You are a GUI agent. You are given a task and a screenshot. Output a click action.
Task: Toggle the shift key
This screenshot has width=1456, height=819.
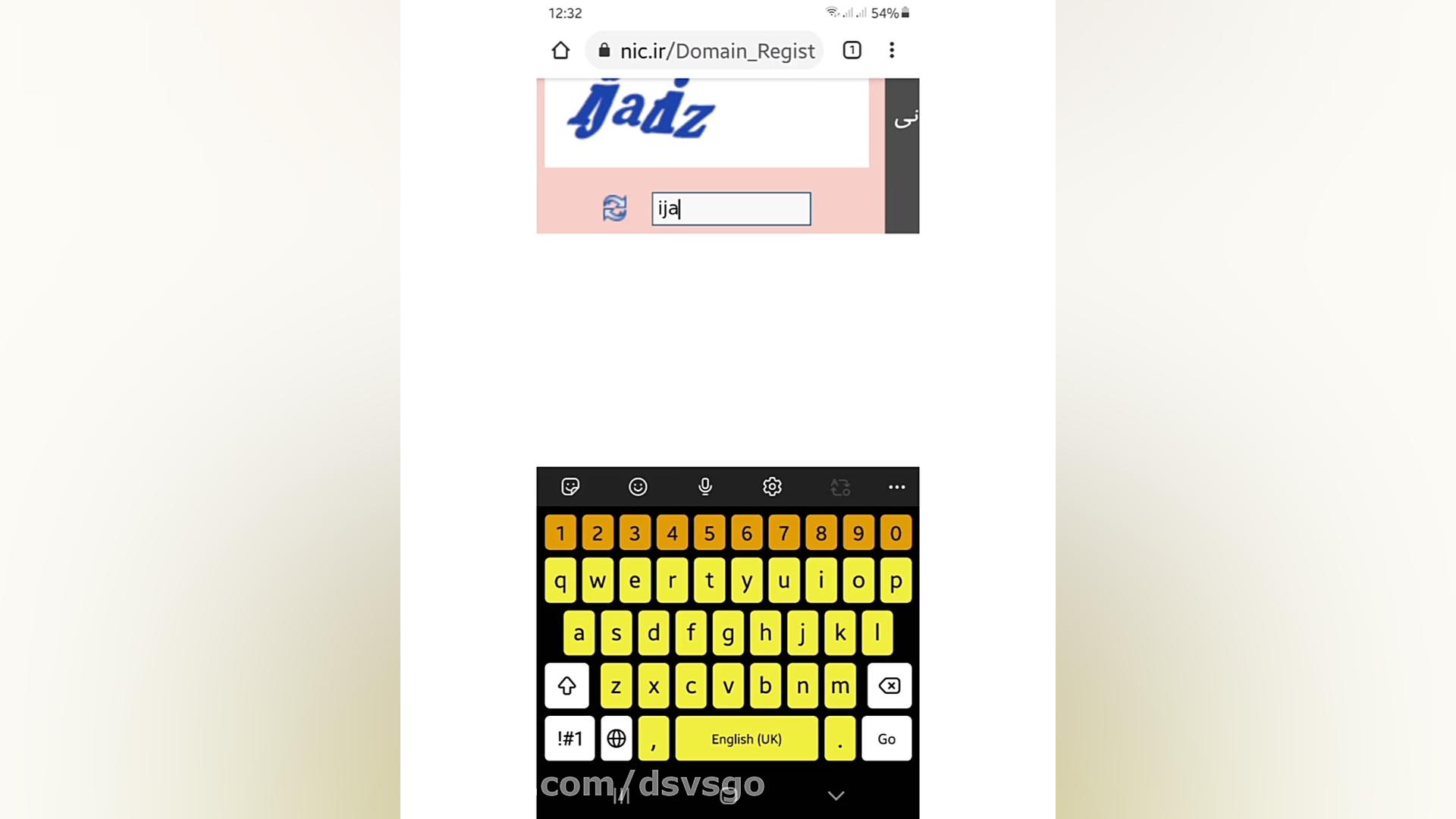click(x=566, y=686)
